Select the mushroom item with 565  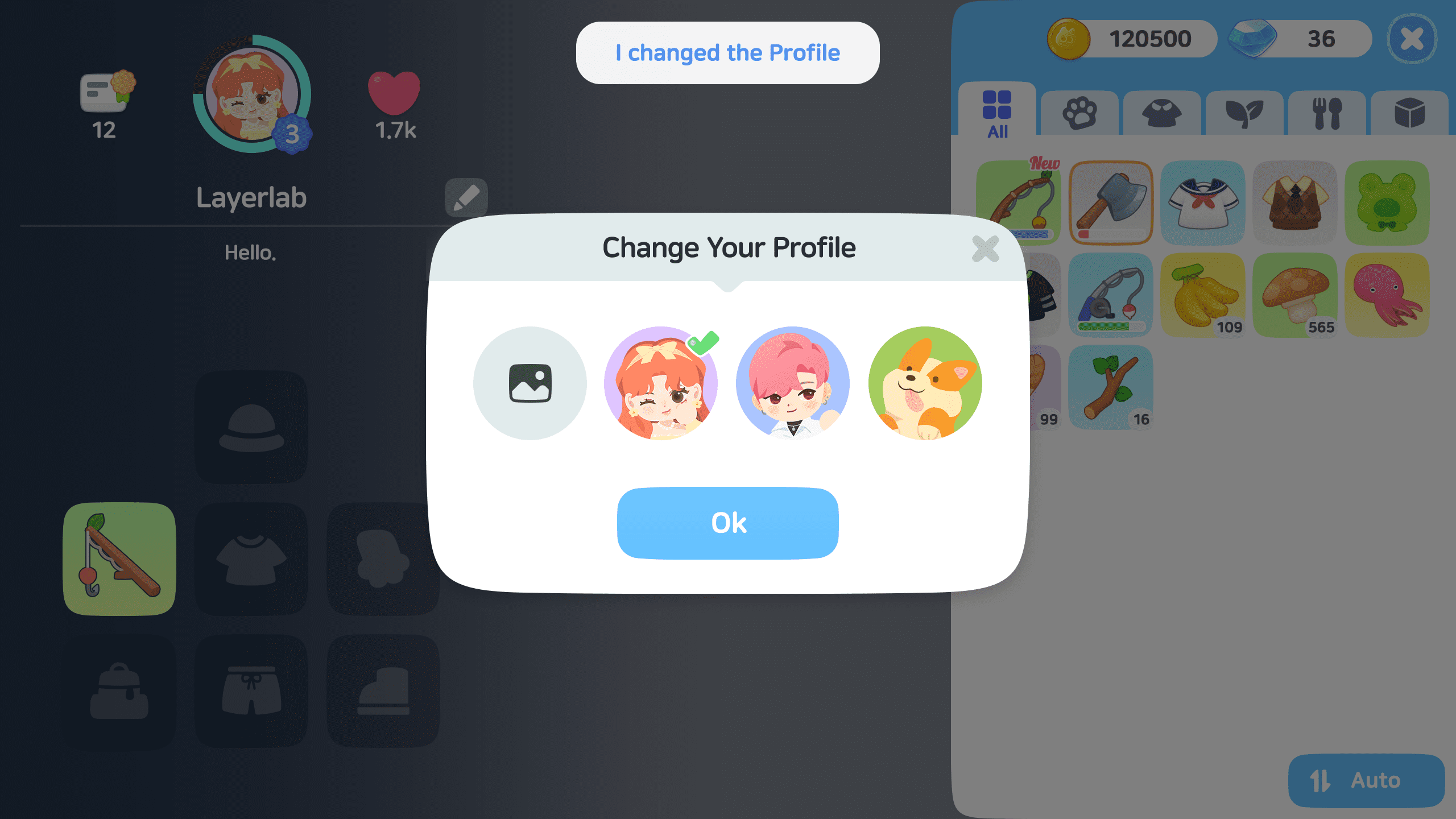(x=1294, y=295)
